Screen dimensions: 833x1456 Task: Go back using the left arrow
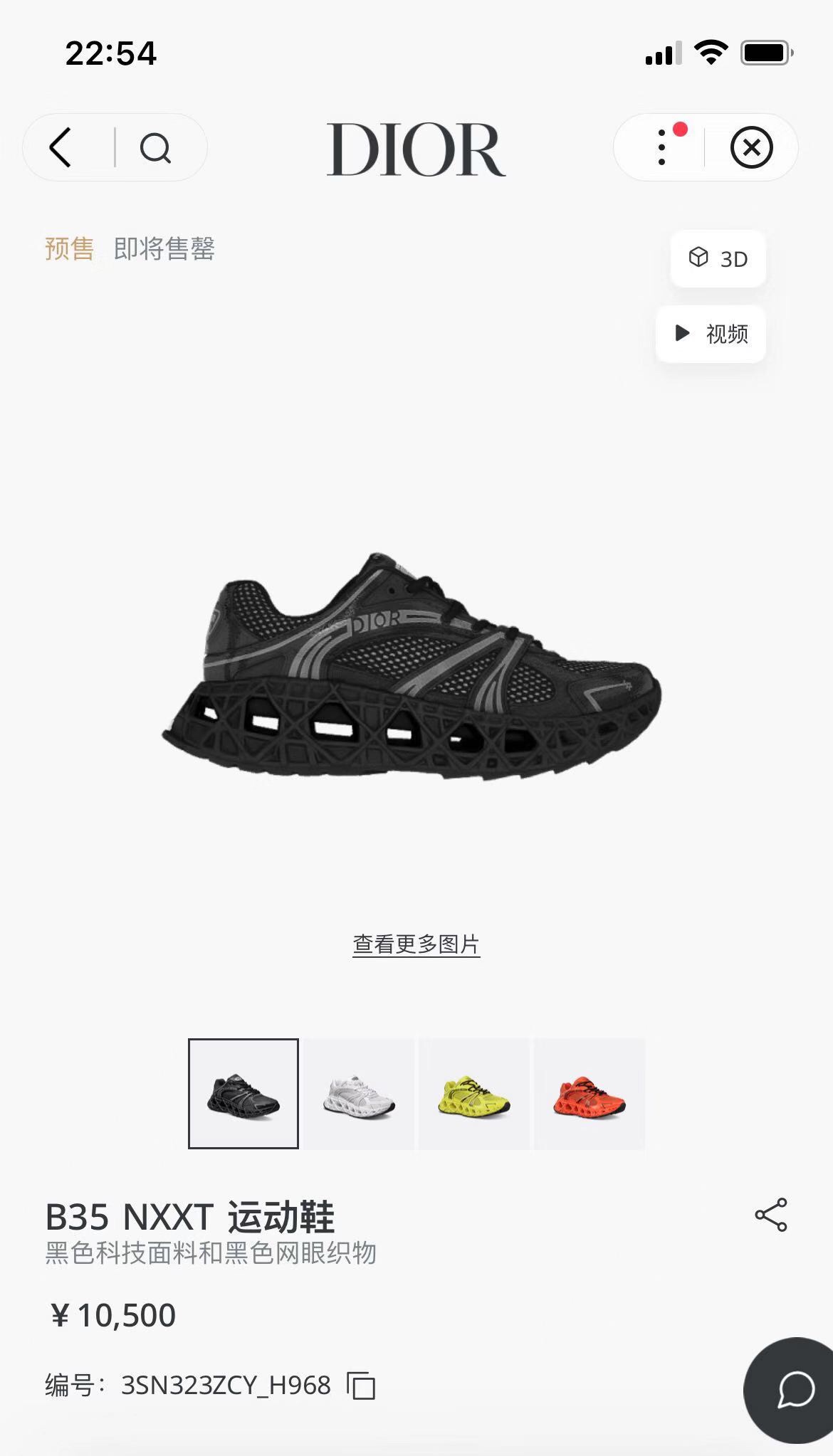tap(61, 147)
